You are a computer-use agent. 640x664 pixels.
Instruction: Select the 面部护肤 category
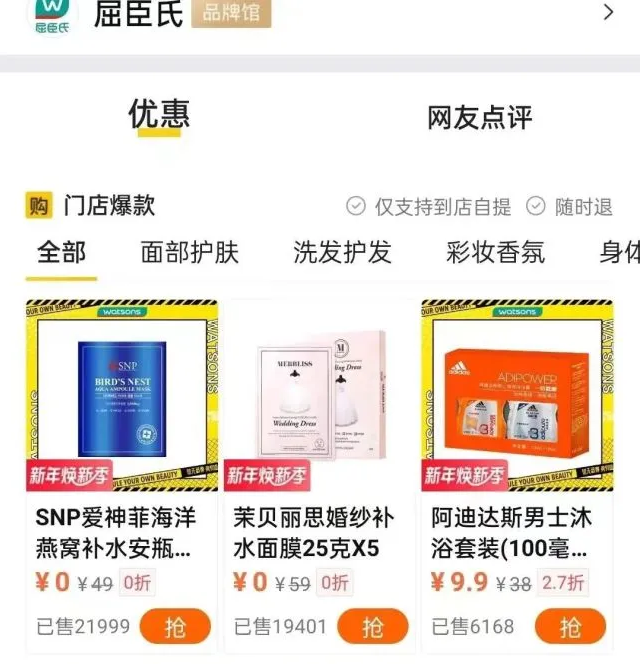tap(190, 252)
